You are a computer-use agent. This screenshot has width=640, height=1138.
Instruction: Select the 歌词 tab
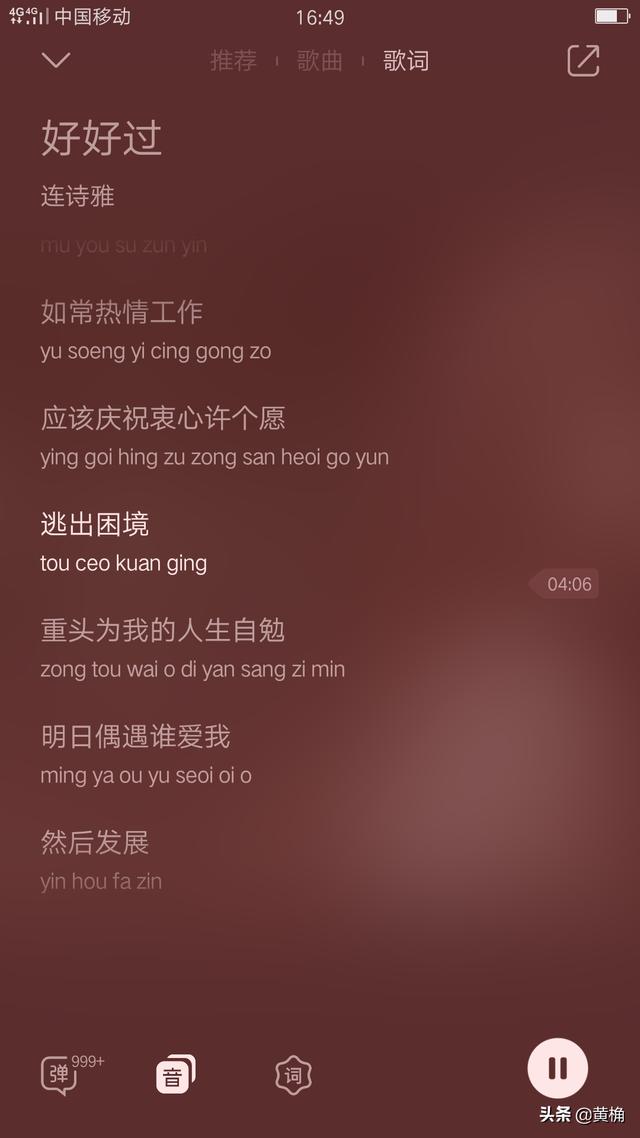pyautogui.click(x=406, y=60)
